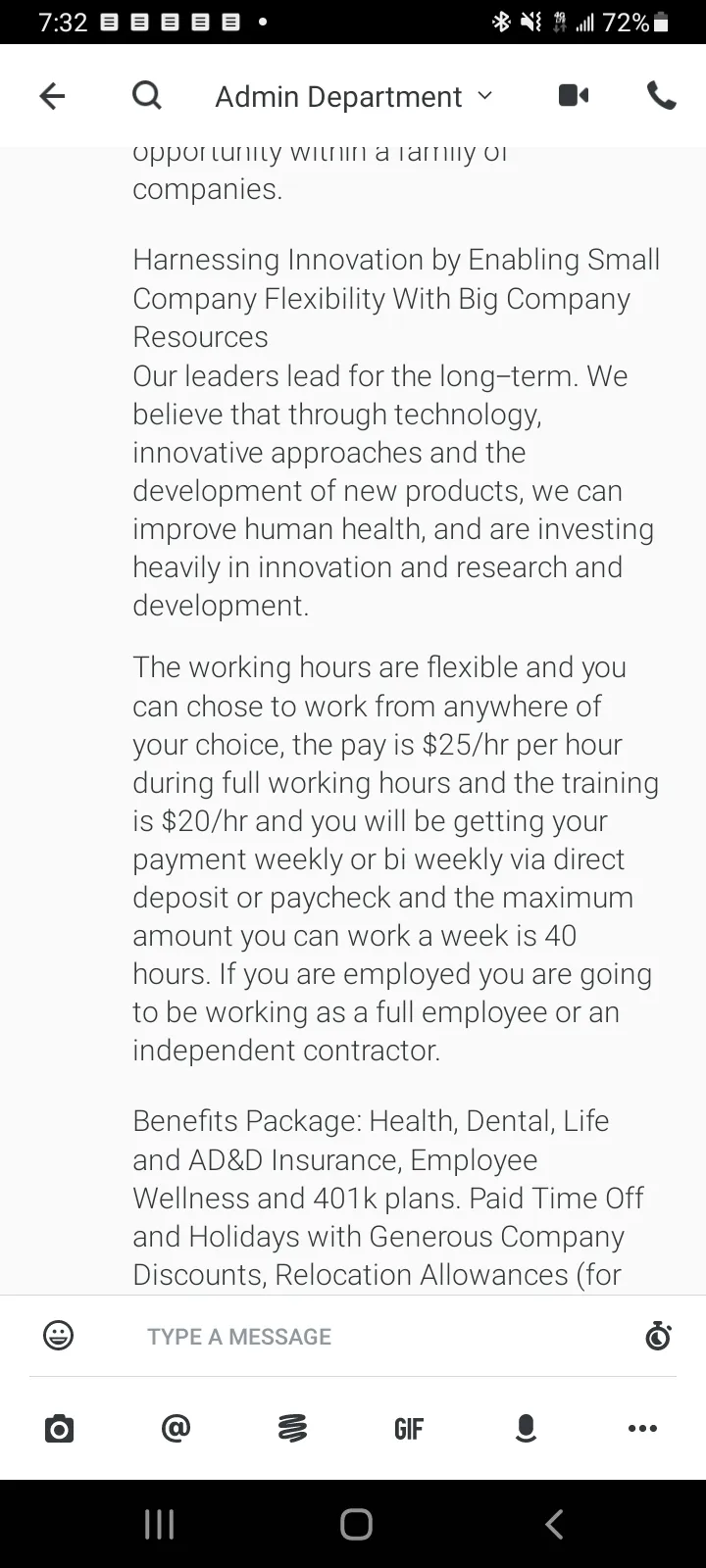Search within this conversation
This screenshot has height=1568, width=706.
[147, 95]
